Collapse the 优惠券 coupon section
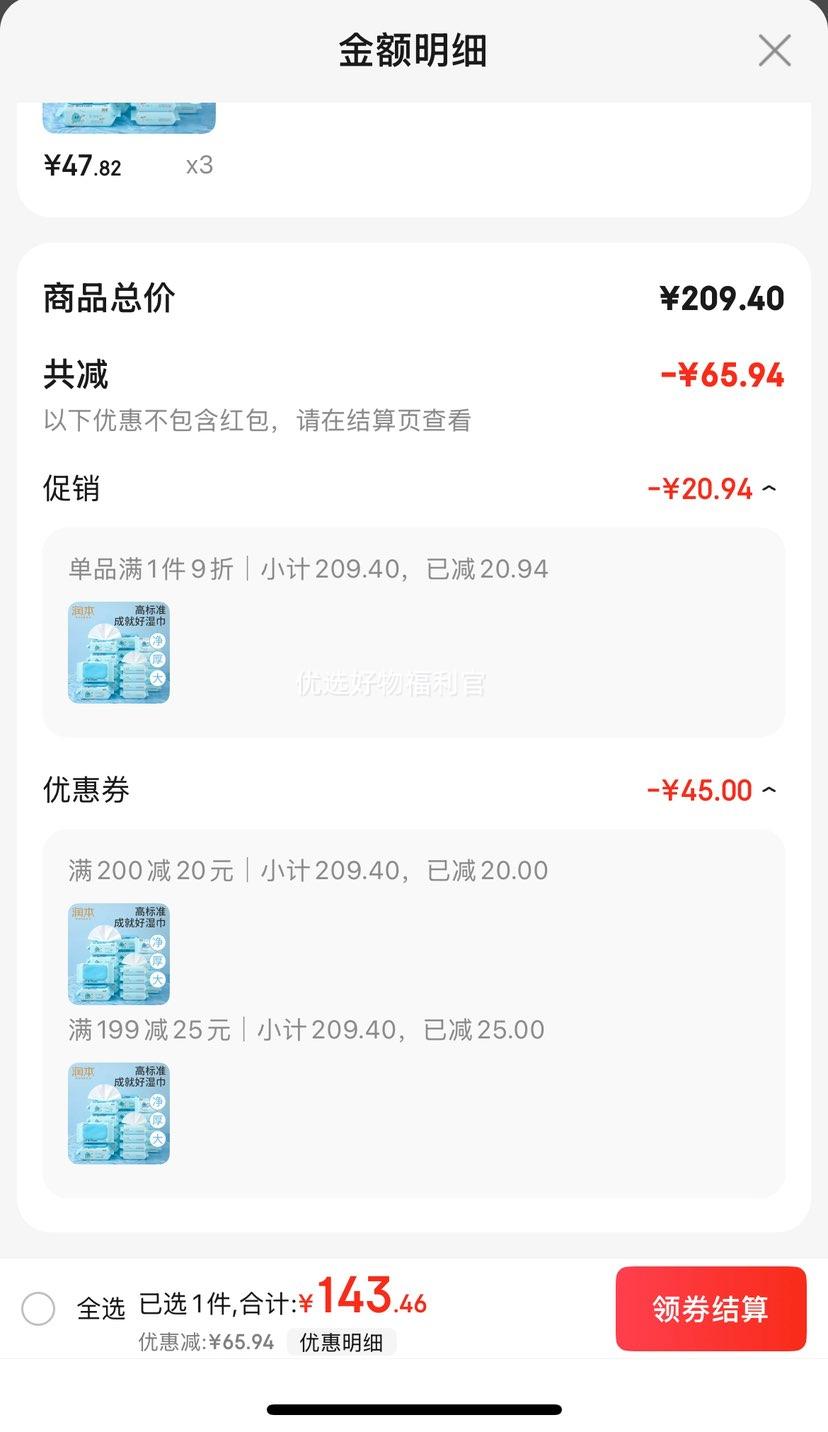 pos(768,789)
